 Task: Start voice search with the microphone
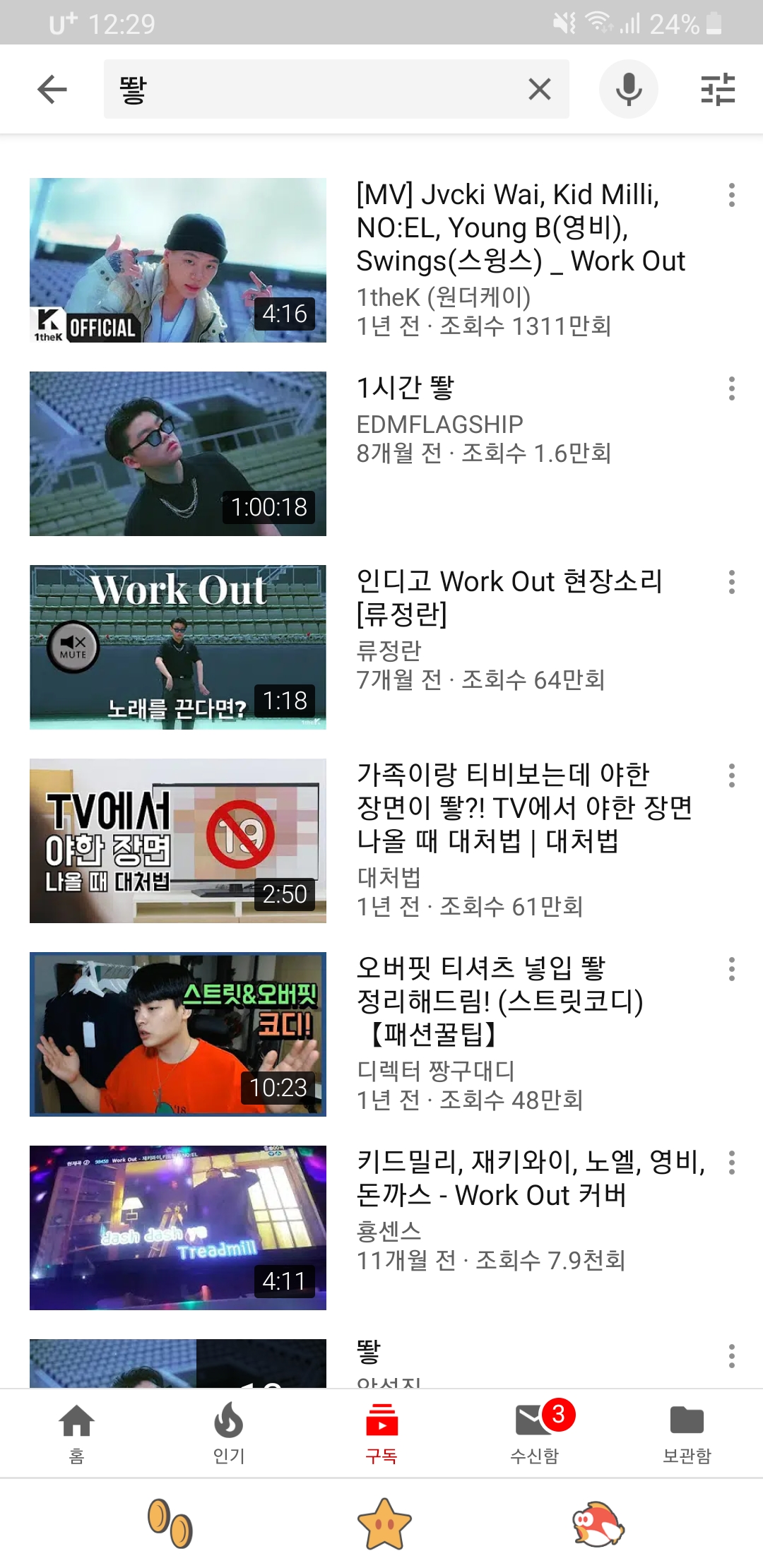628,90
